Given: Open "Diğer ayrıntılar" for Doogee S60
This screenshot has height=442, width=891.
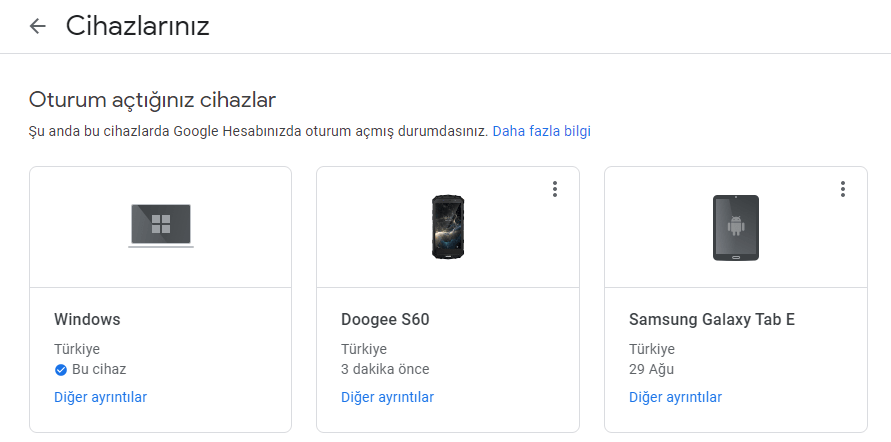Looking at the screenshot, I should point(387,397).
